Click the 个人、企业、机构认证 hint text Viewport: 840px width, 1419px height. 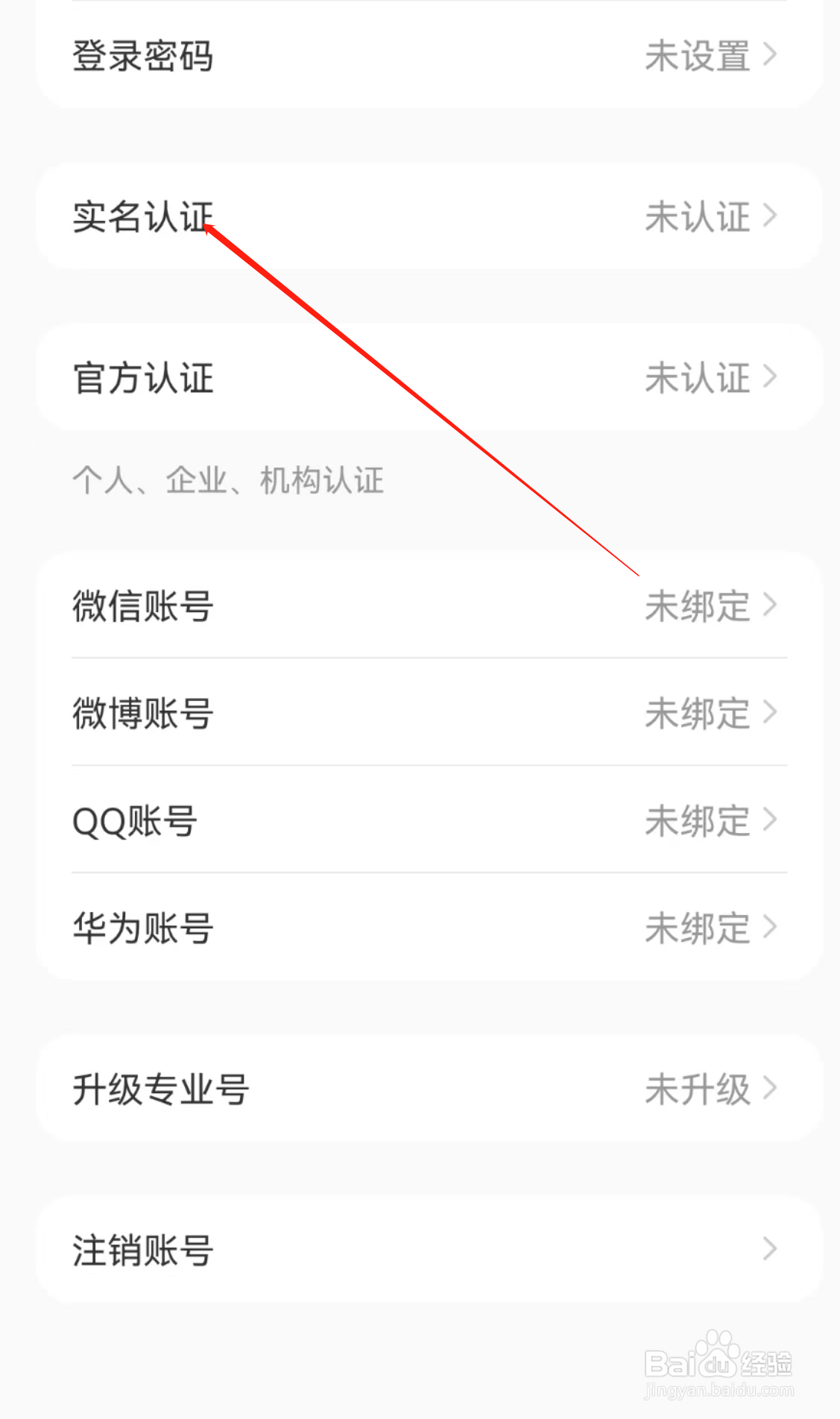click(x=227, y=481)
